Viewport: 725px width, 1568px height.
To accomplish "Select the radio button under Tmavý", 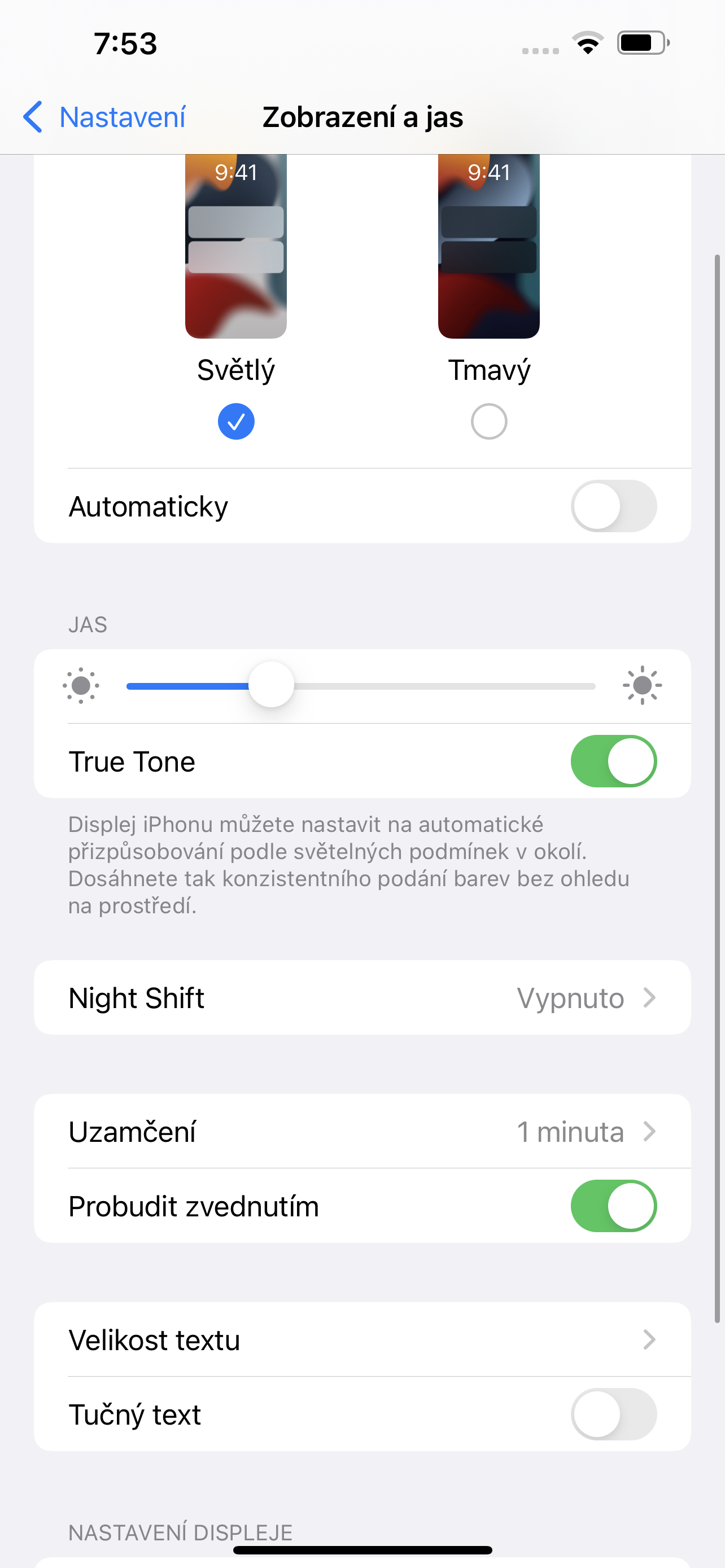I will [488, 420].
